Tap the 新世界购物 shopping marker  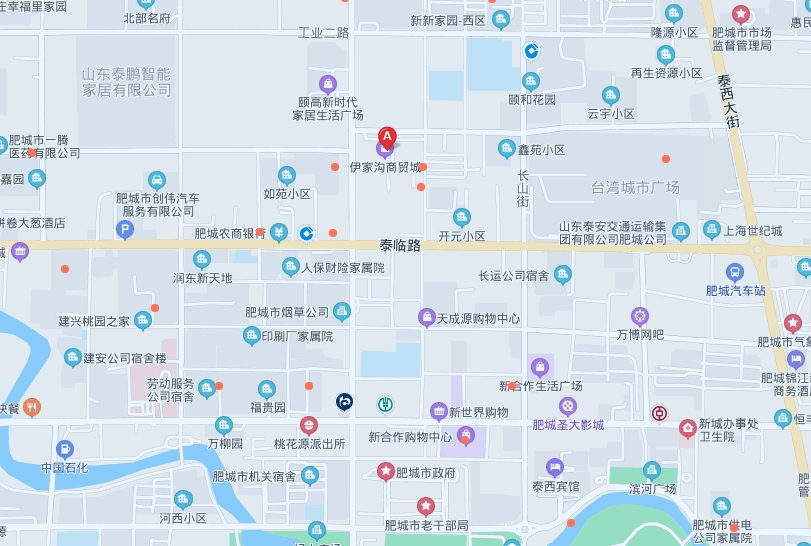pos(438,411)
